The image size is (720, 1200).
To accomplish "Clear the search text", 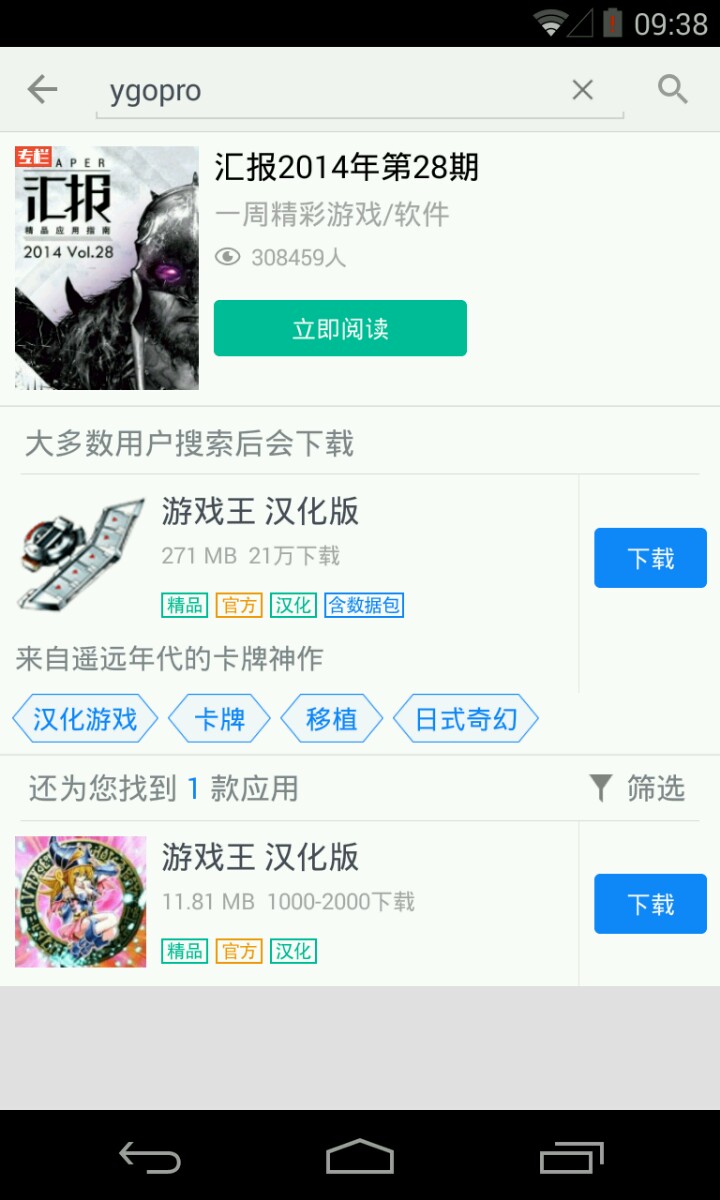I will [582, 90].
